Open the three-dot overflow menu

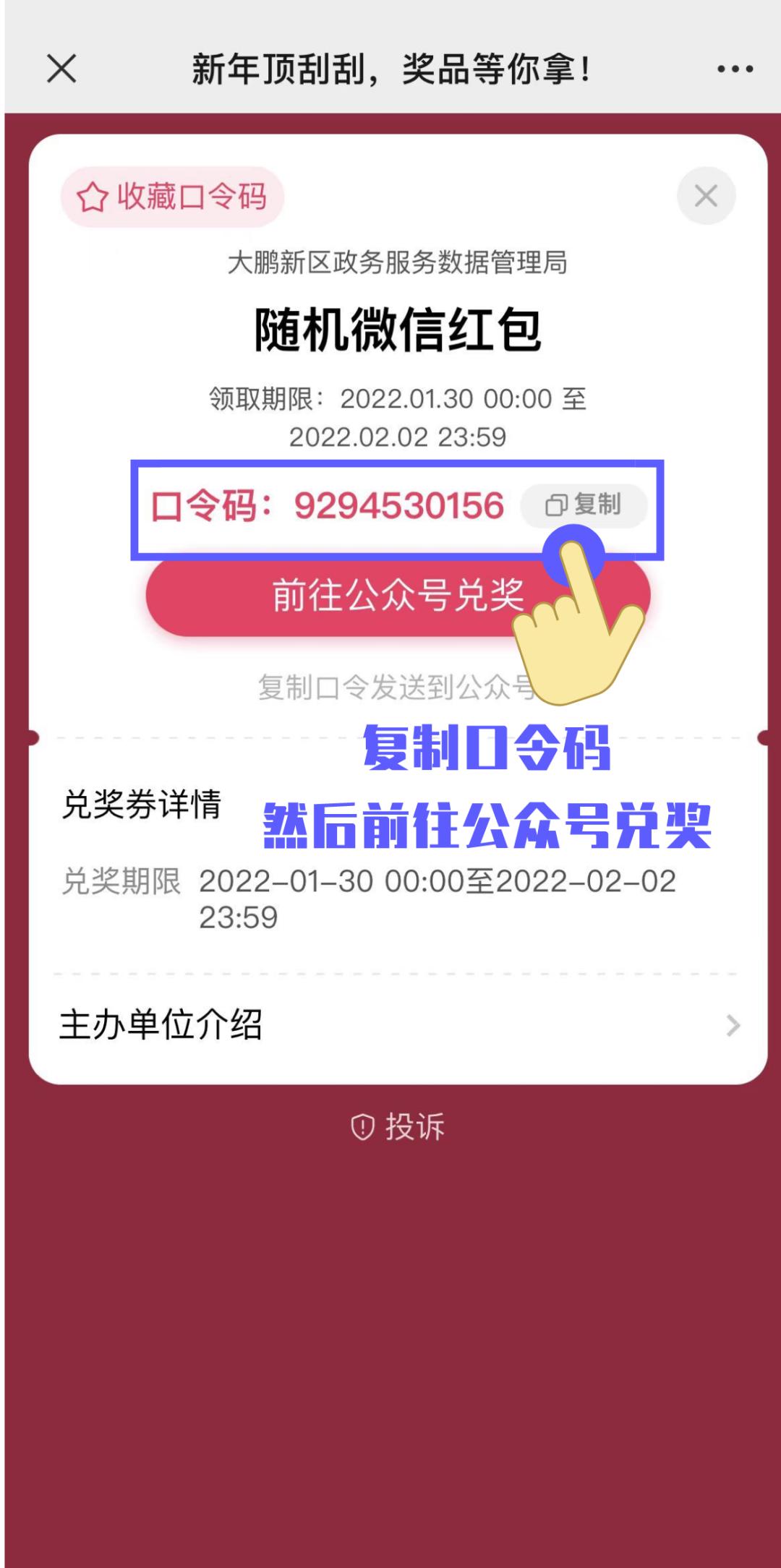(735, 69)
